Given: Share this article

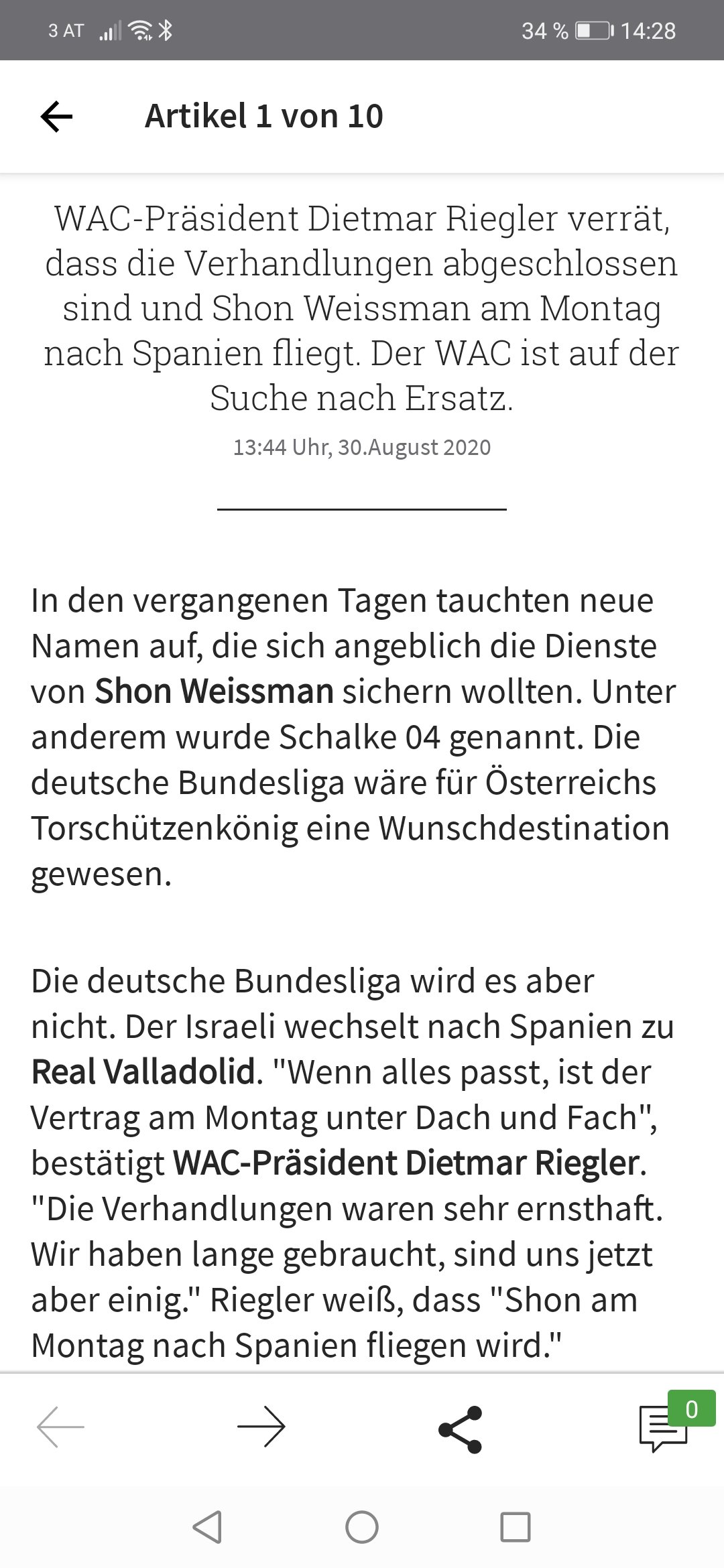Looking at the screenshot, I should pyautogui.click(x=460, y=1429).
